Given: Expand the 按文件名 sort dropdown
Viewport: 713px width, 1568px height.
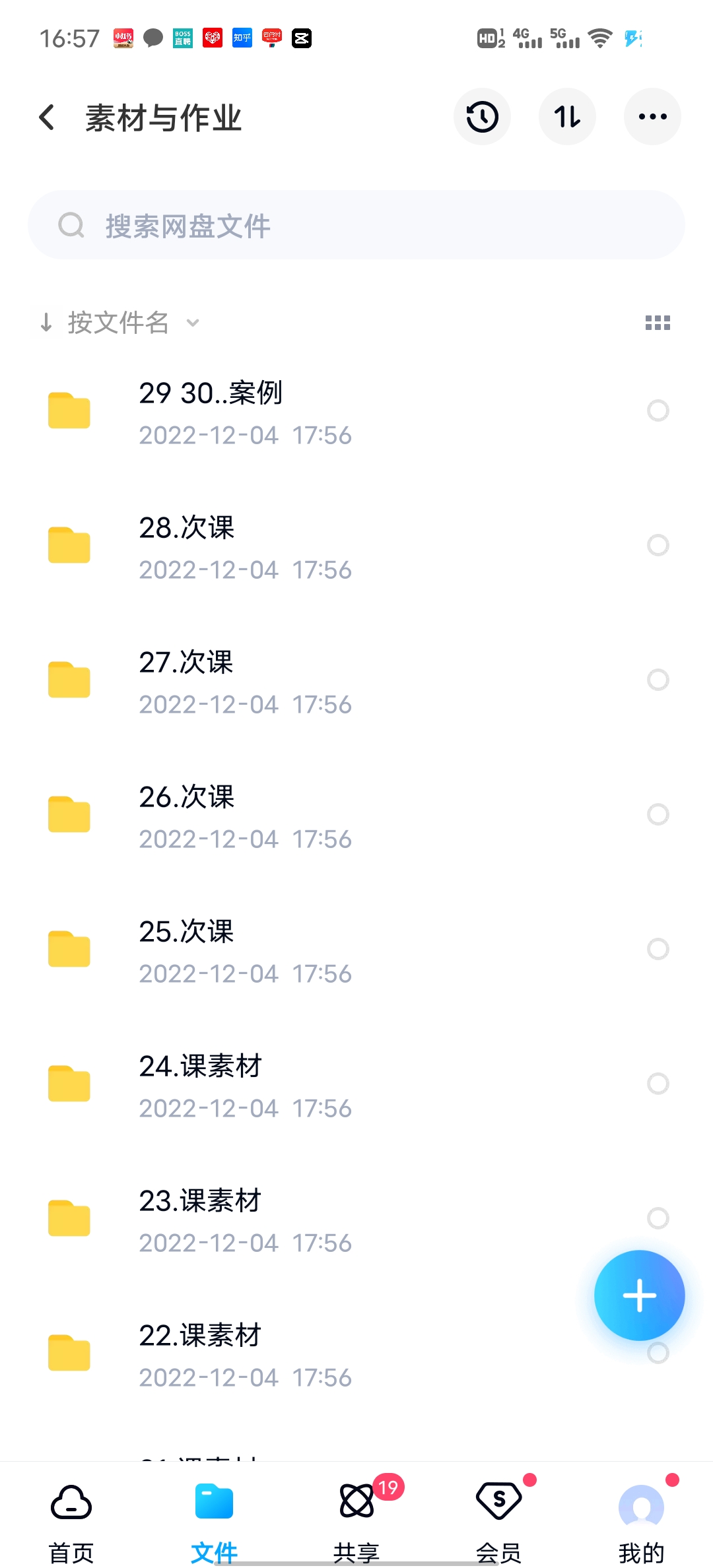Looking at the screenshot, I should point(119,323).
